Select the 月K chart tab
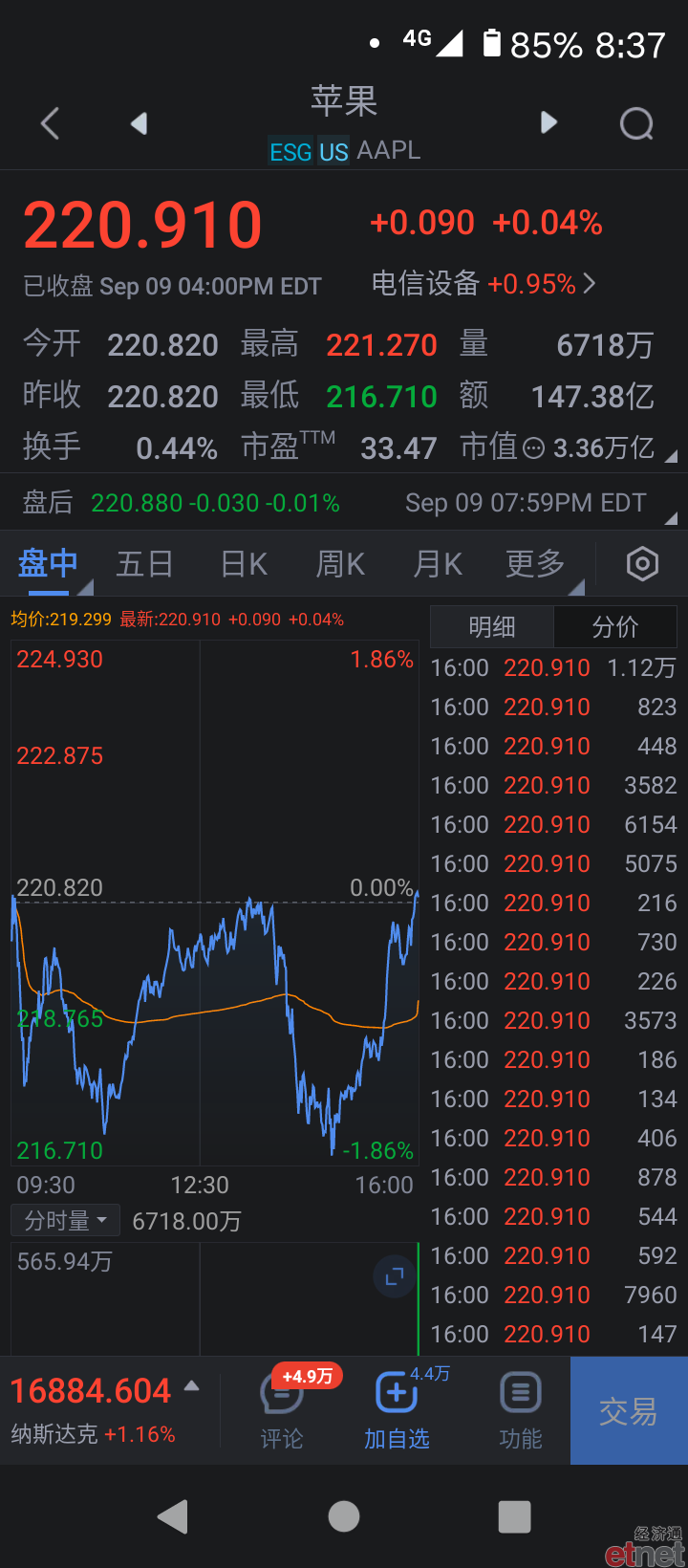 (x=438, y=564)
